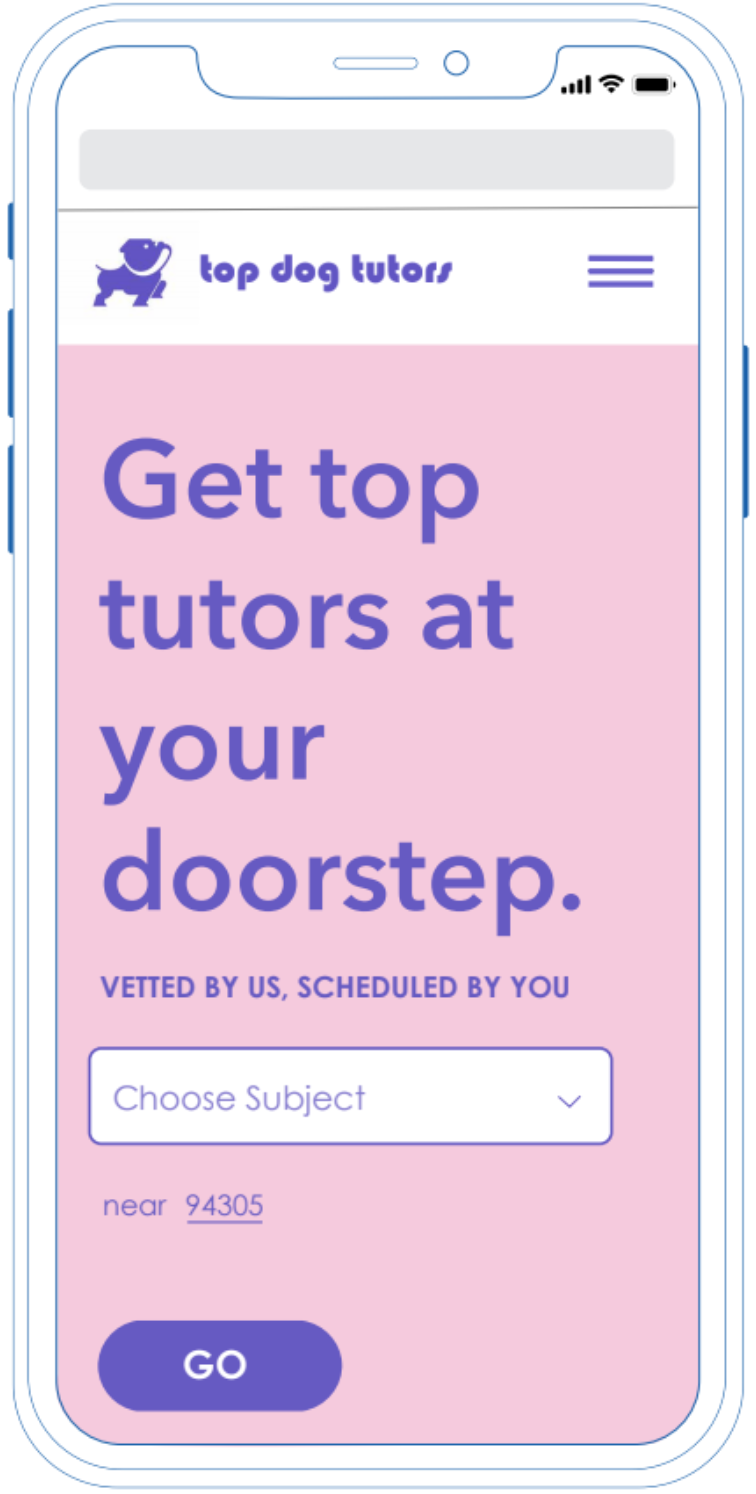Open the hamburger menu

click(620, 271)
